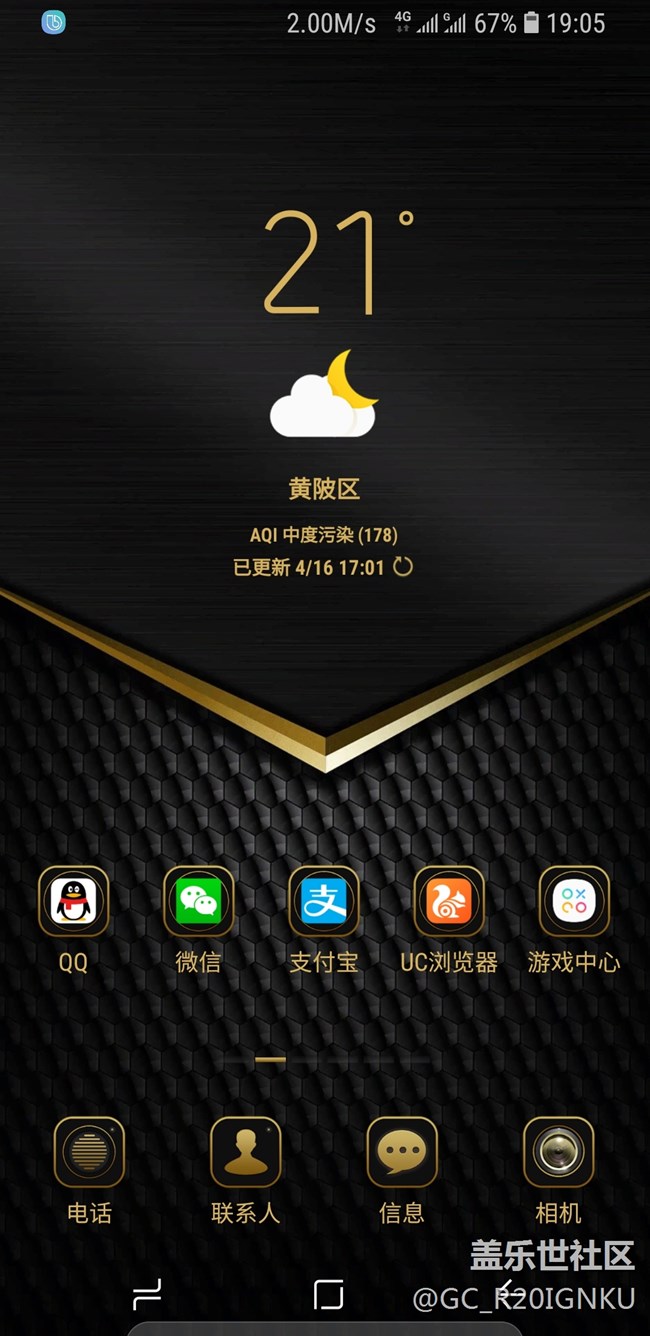Open messages (信息)
Viewport: 650px width, 1336px height.
click(402, 1152)
